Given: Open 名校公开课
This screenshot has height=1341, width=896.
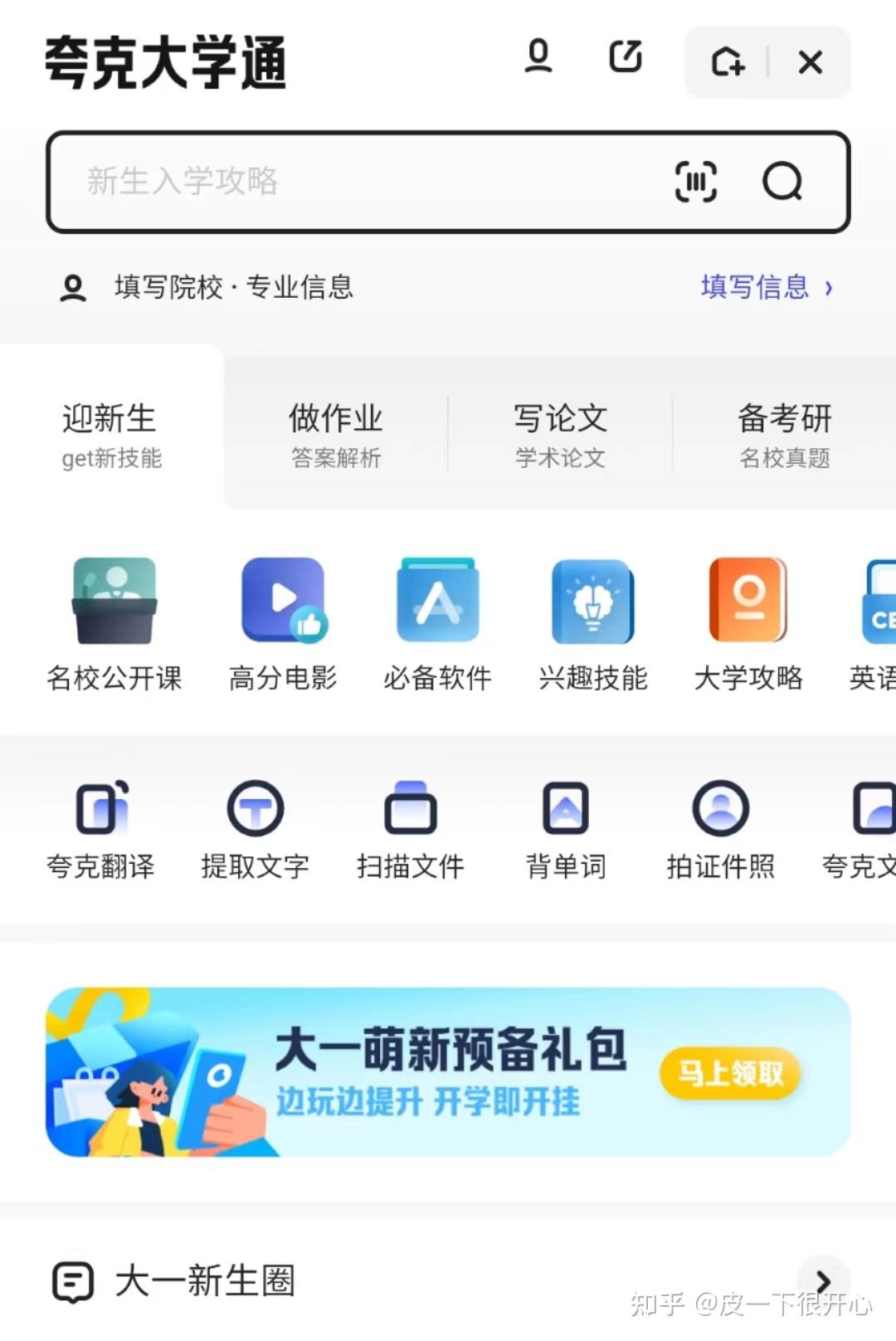Looking at the screenshot, I should [114, 626].
